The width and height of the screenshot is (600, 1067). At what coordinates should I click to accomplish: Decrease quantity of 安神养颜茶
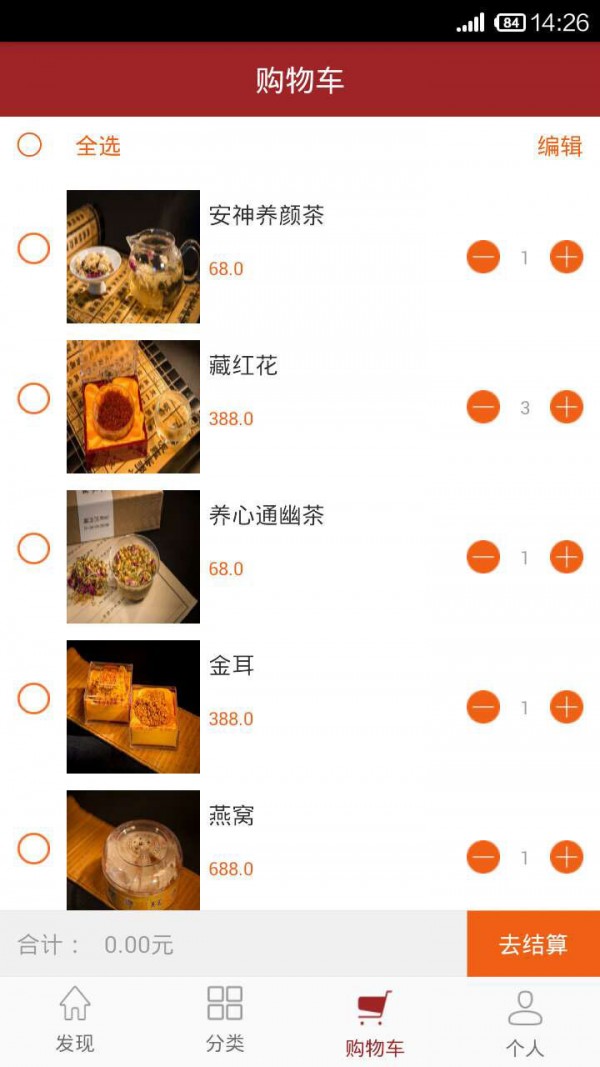[483, 257]
